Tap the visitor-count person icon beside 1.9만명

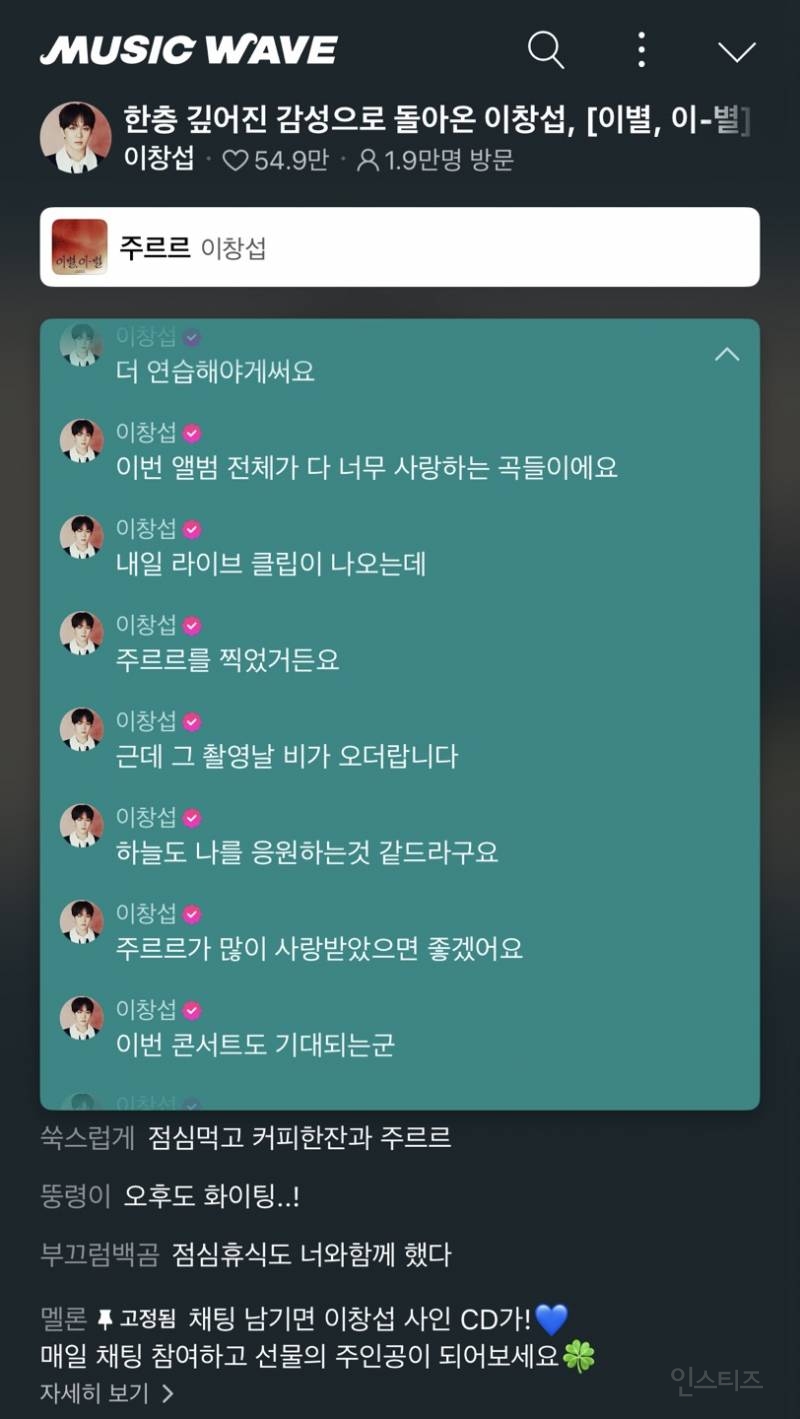pos(368,158)
